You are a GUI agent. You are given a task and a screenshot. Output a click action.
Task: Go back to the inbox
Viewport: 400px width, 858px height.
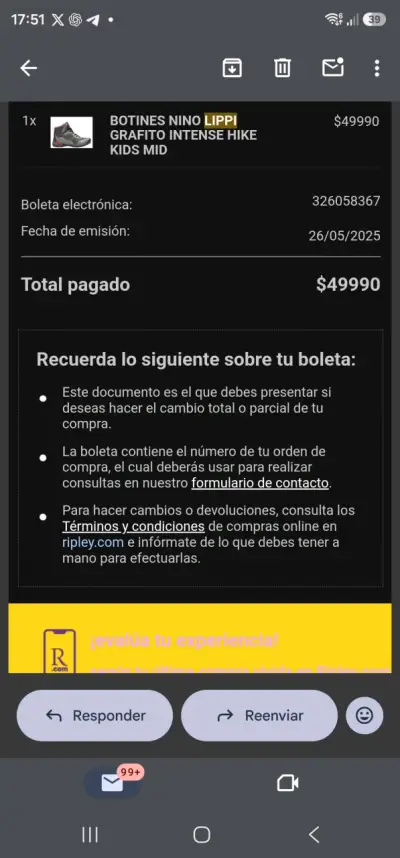coord(28,68)
